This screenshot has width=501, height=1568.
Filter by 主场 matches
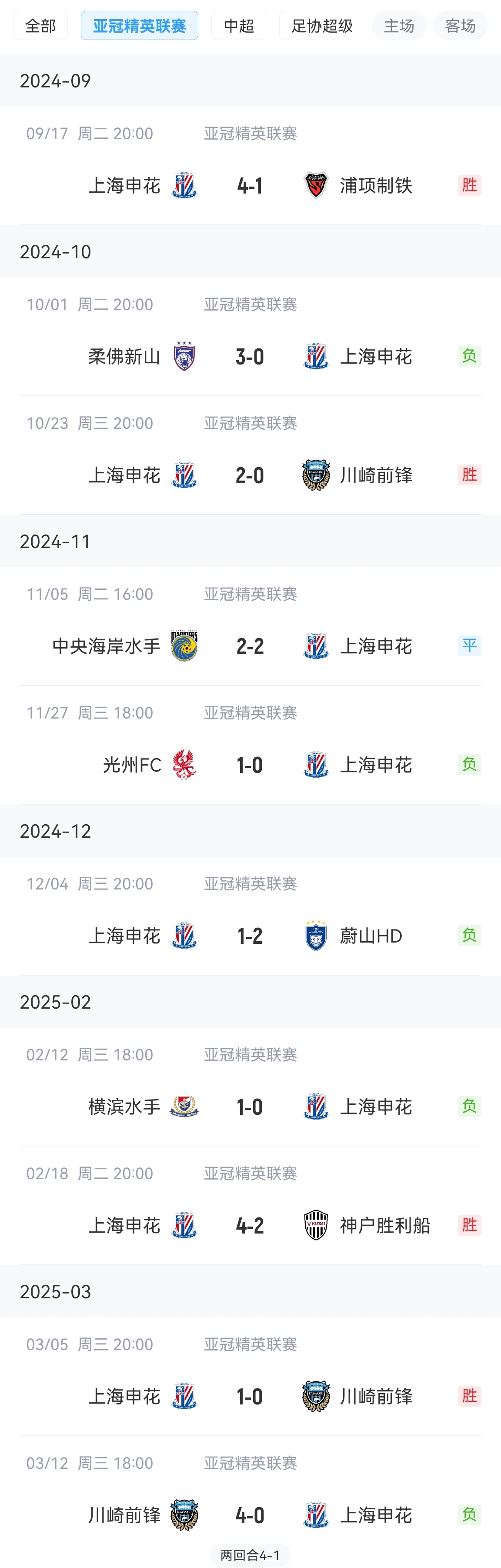pyautogui.click(x=399, y=26)
